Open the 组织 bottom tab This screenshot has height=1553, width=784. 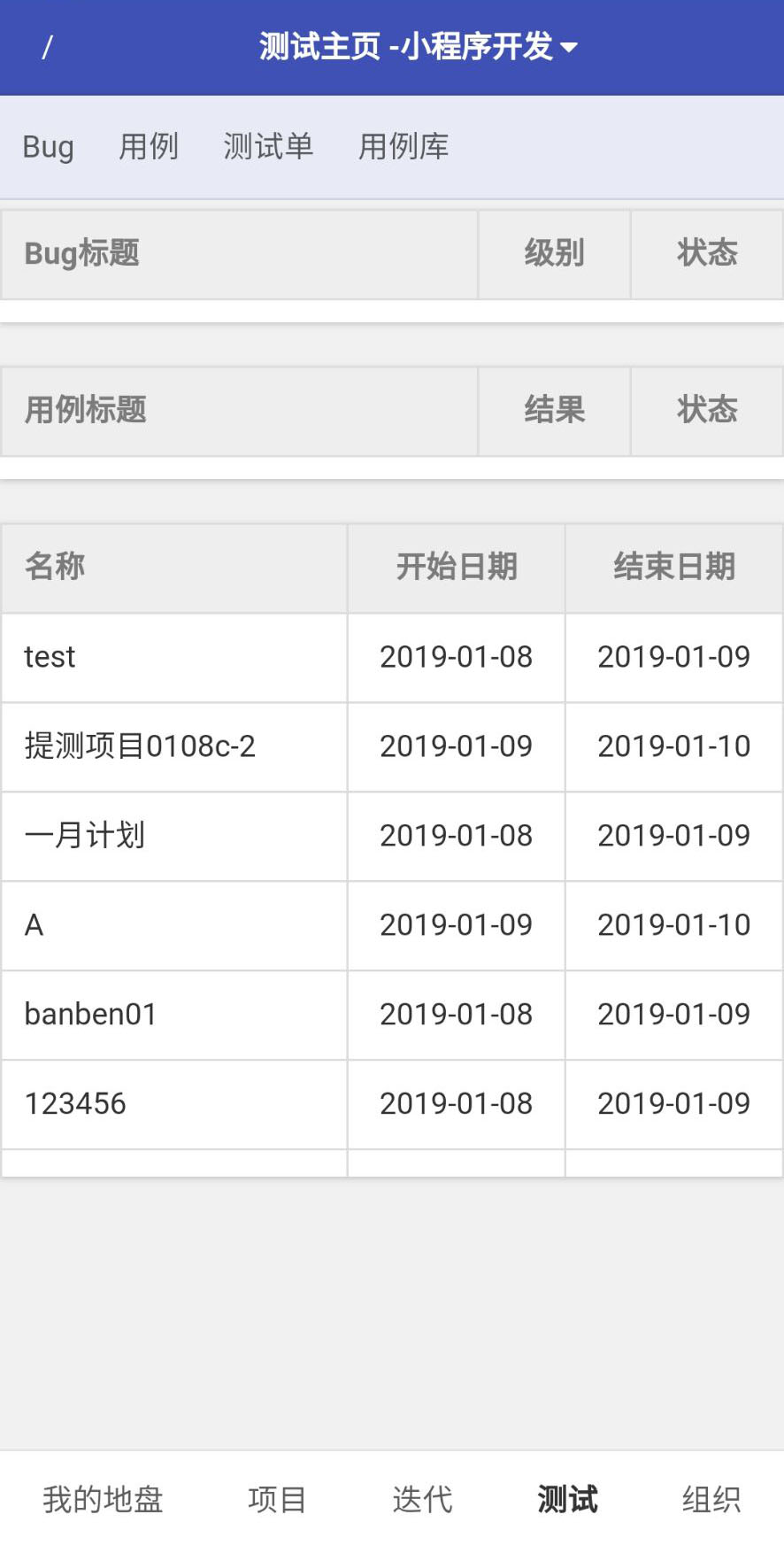711,1500
